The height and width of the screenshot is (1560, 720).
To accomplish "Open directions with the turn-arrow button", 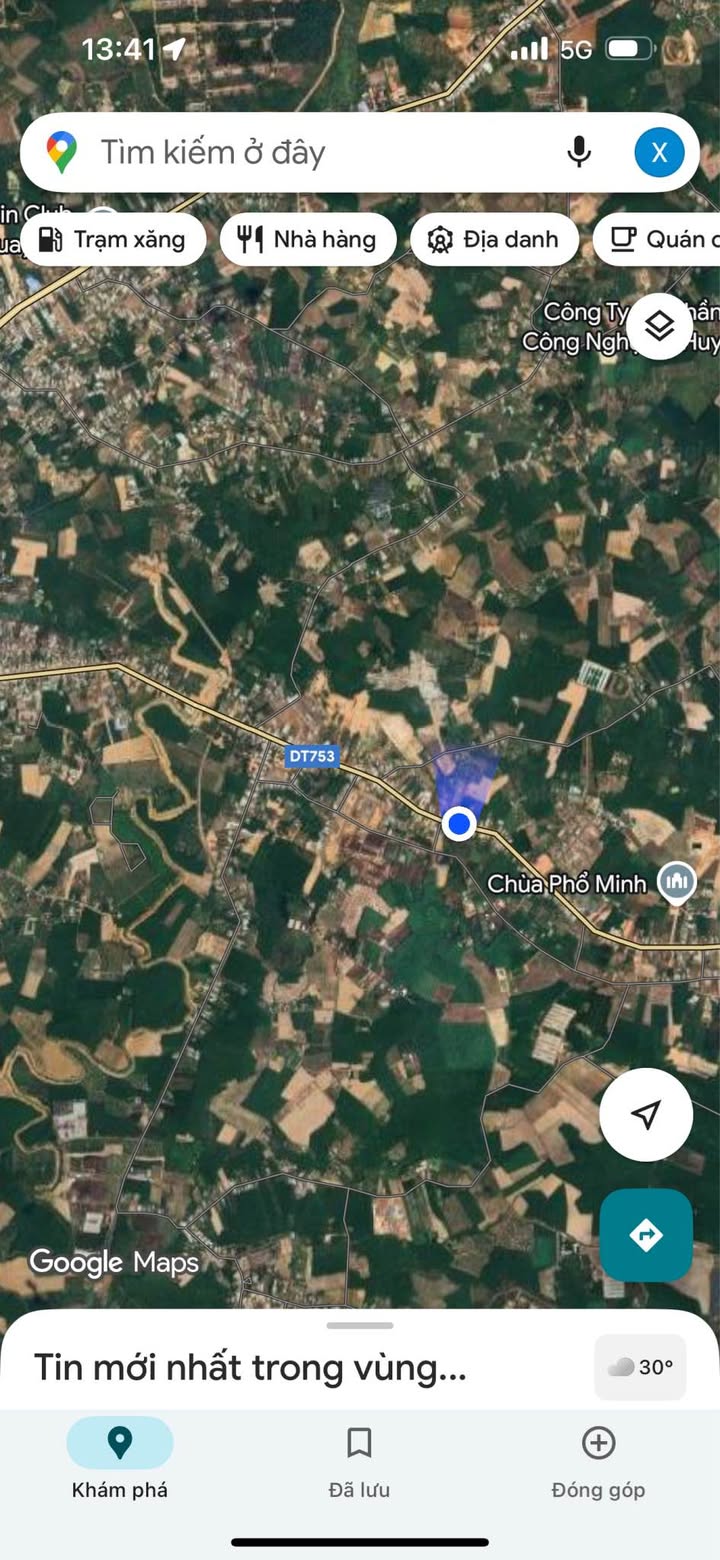I will pos(645,1235).
